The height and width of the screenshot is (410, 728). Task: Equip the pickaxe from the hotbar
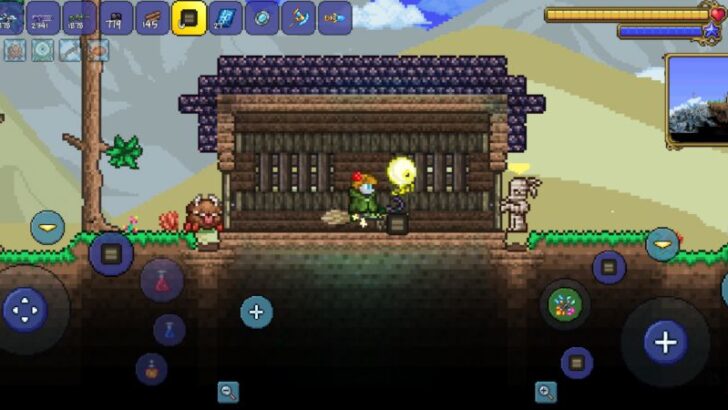(x=299, y=17)
